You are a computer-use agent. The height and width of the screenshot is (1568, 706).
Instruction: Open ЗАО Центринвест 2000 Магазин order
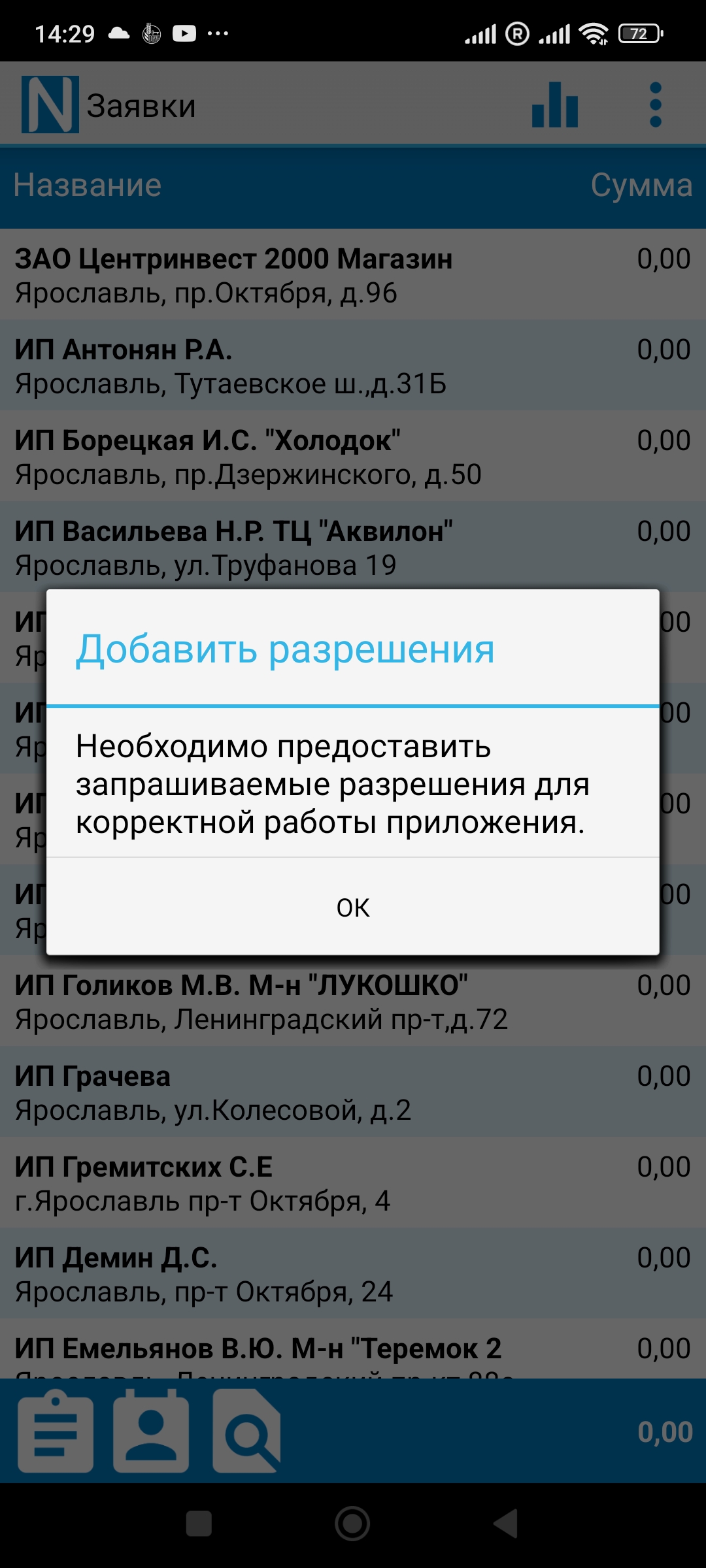353,274
